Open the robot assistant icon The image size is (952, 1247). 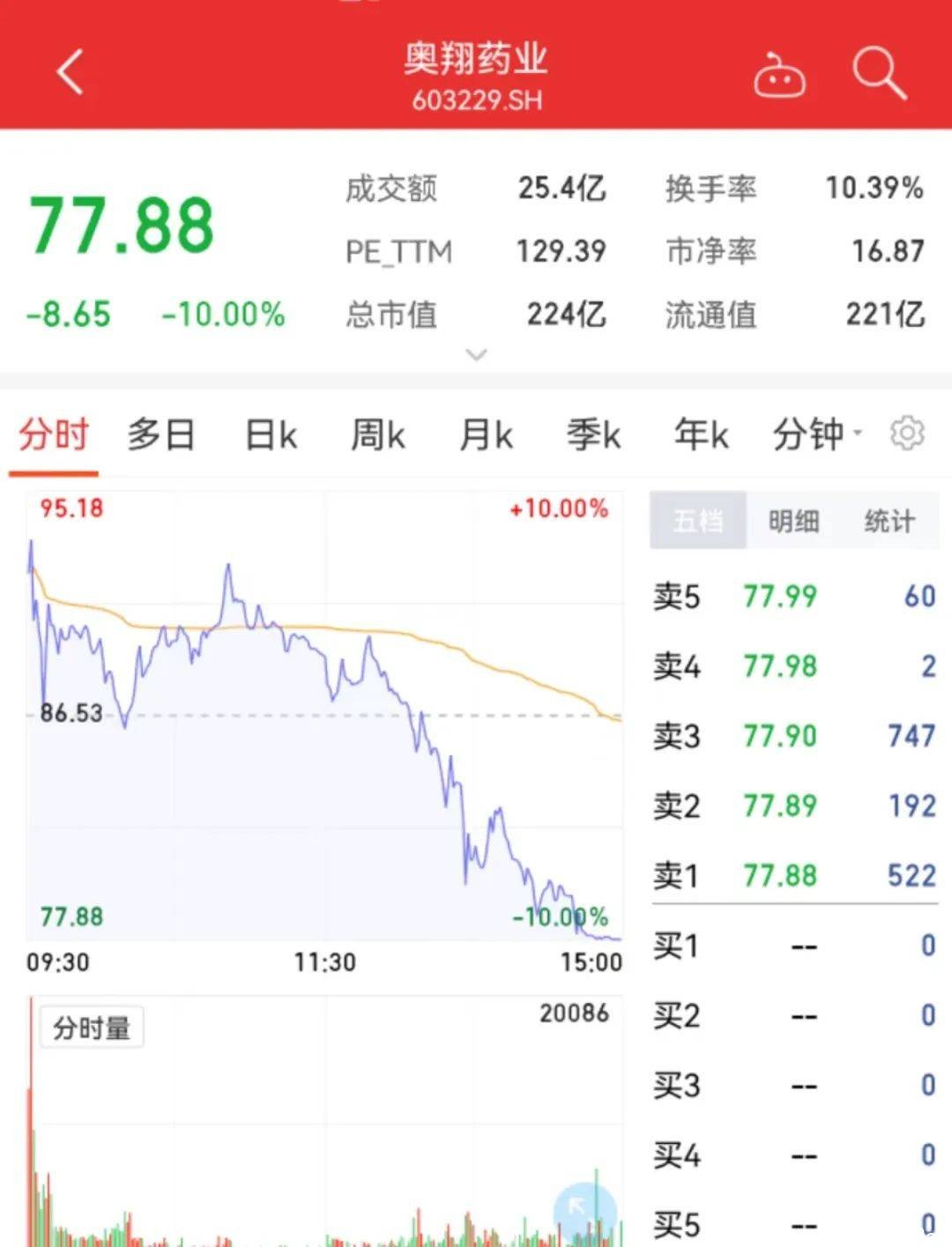tap(779, 76)
